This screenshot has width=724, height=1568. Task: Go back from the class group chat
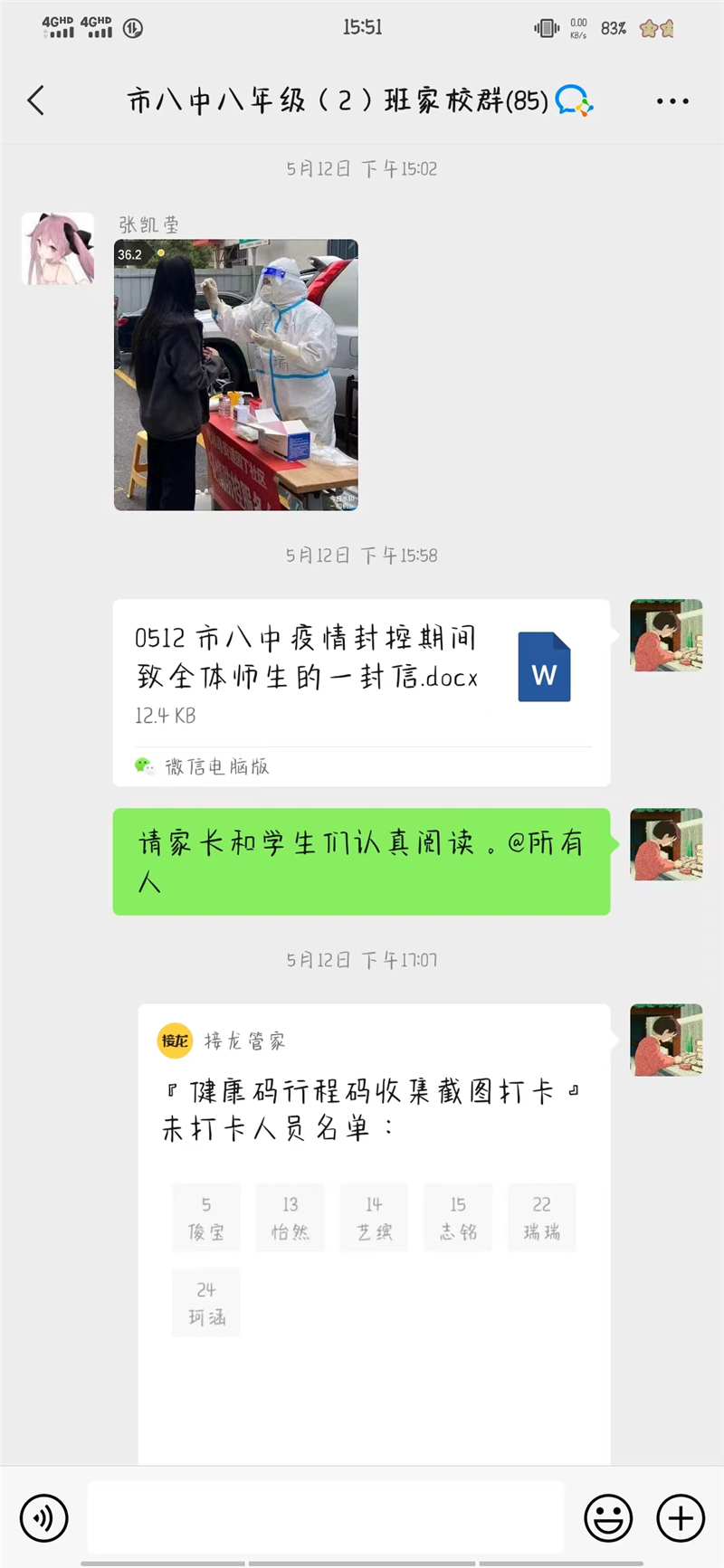[x=36, y=100]
